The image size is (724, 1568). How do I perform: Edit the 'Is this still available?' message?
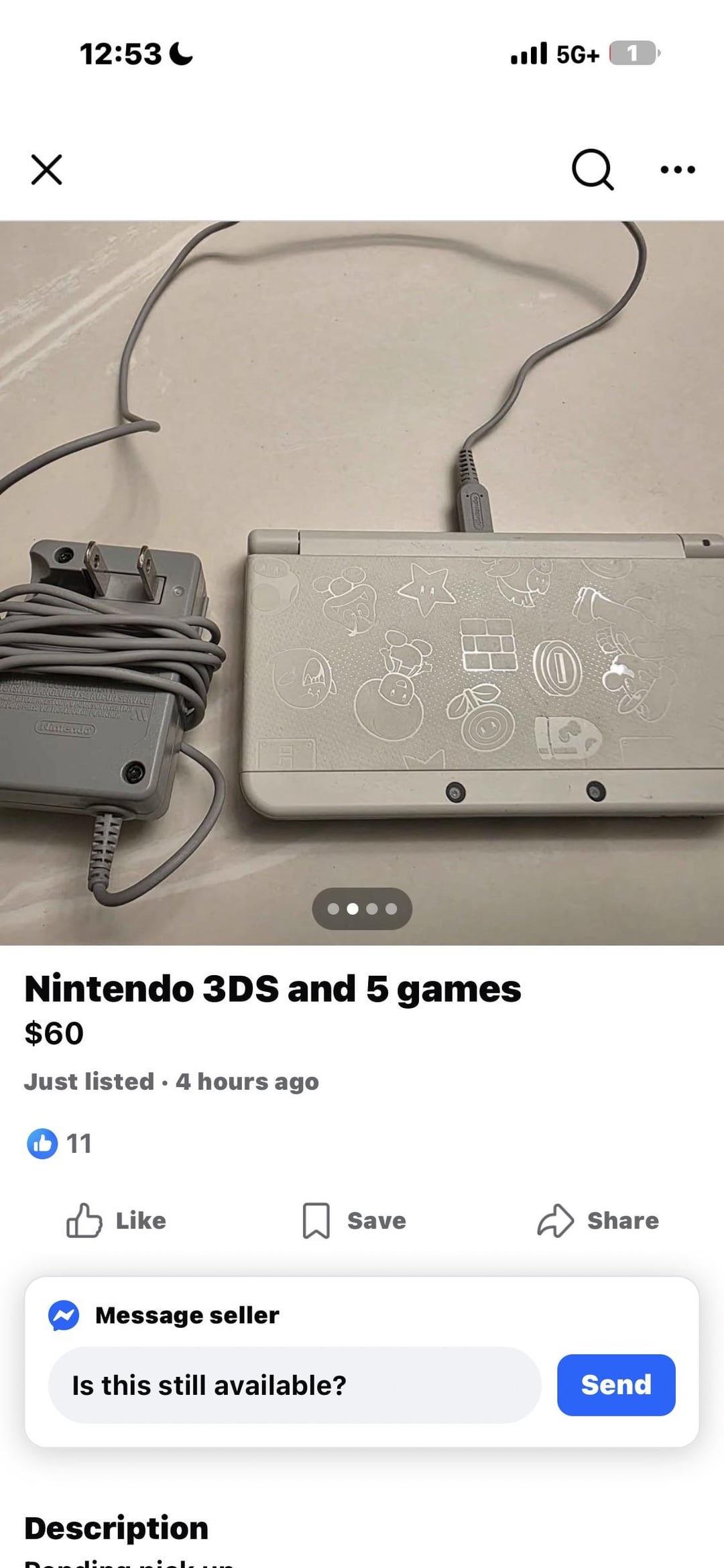pyautogui.click(x=294, y=1385)
